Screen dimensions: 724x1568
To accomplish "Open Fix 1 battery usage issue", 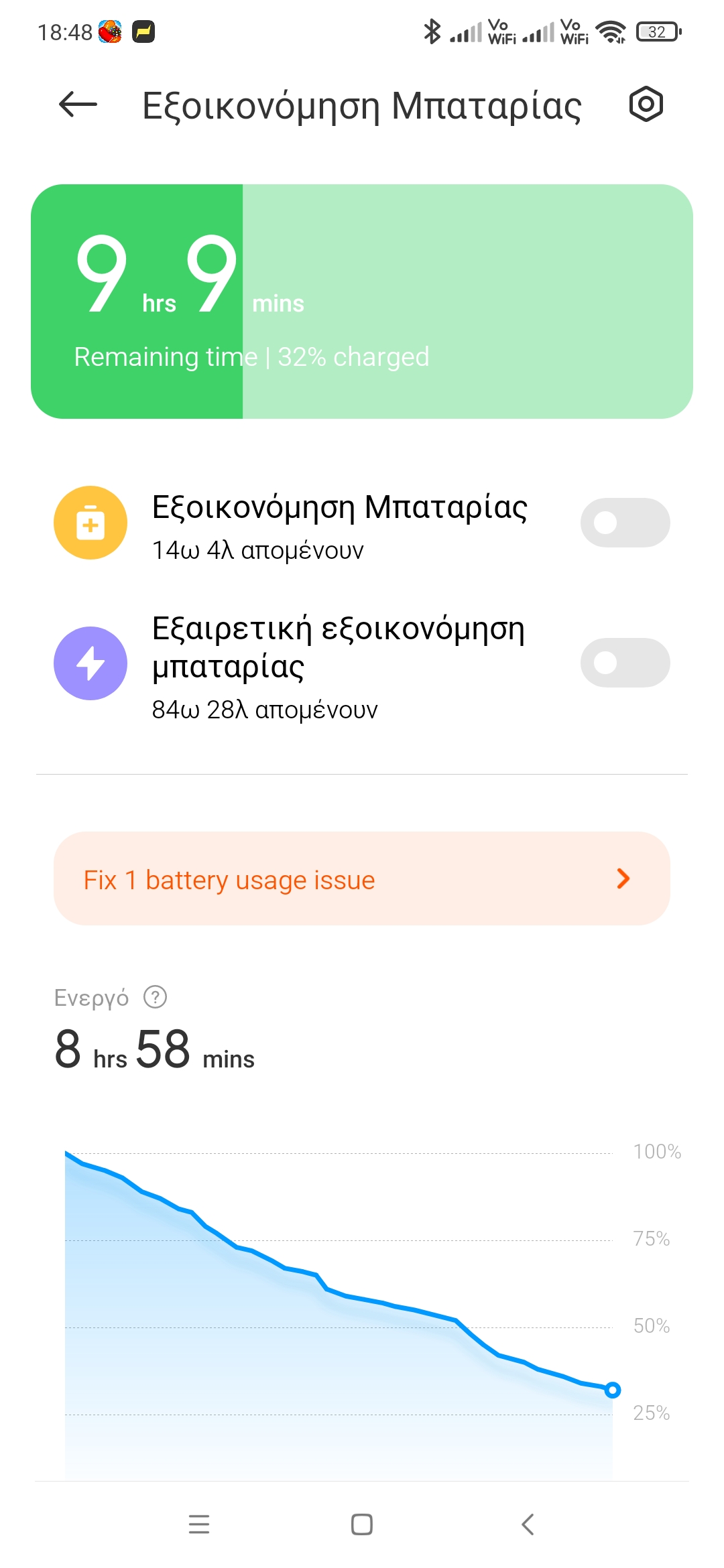I will (x=362, y=878).
